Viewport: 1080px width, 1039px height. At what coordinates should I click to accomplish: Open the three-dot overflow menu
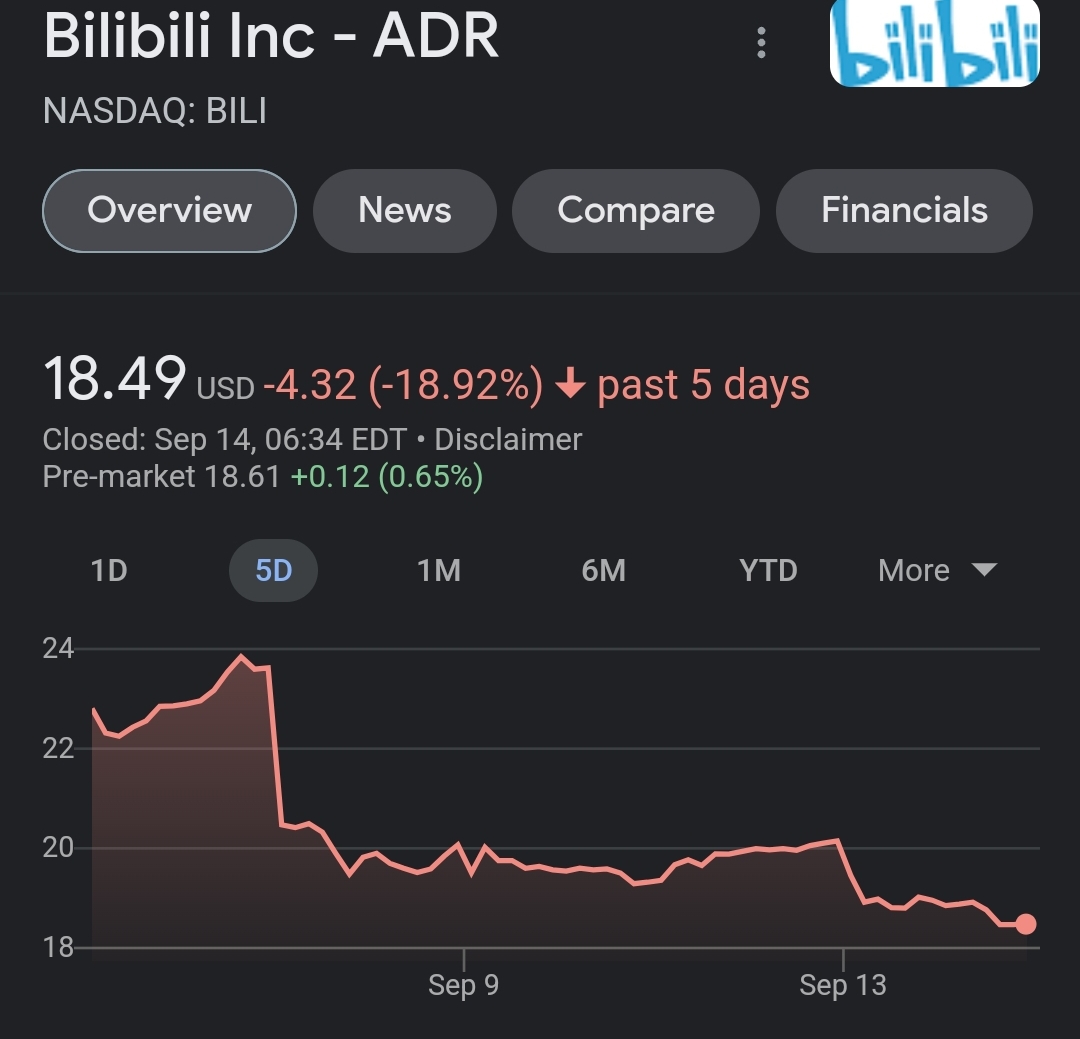(x=761, y=43)
